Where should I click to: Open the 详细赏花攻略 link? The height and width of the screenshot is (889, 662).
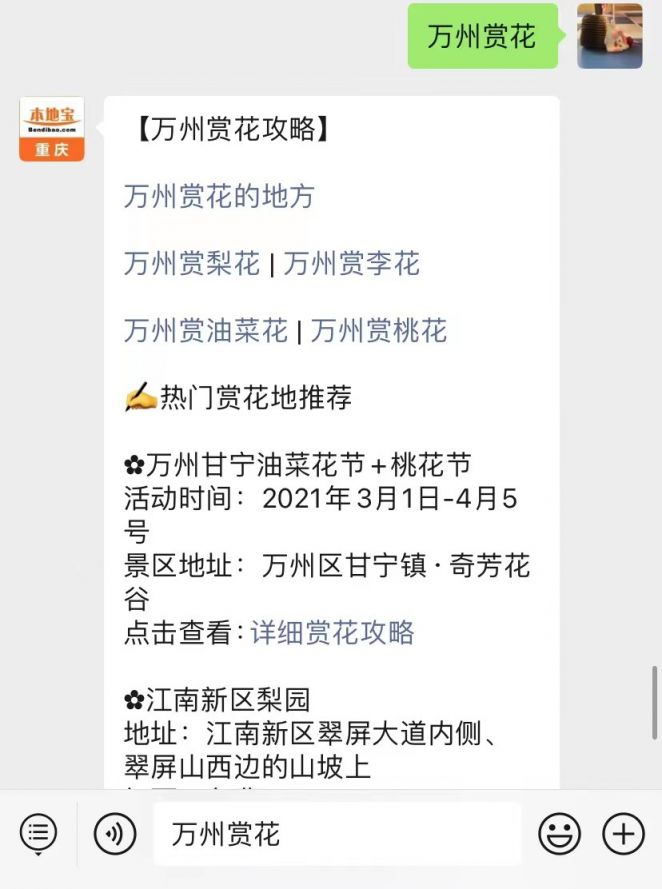point(332,632)
